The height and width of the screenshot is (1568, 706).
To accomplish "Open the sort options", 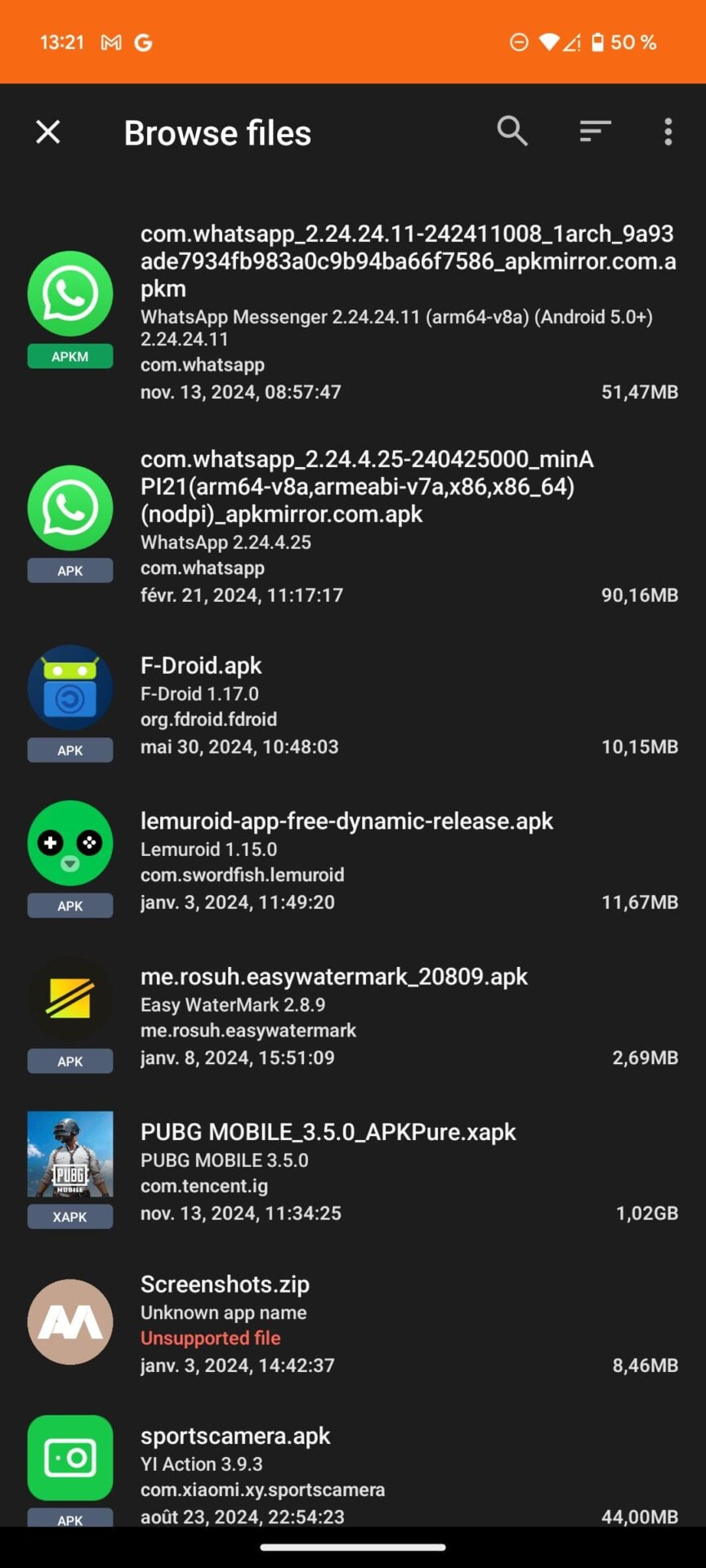I will (595, 131).
